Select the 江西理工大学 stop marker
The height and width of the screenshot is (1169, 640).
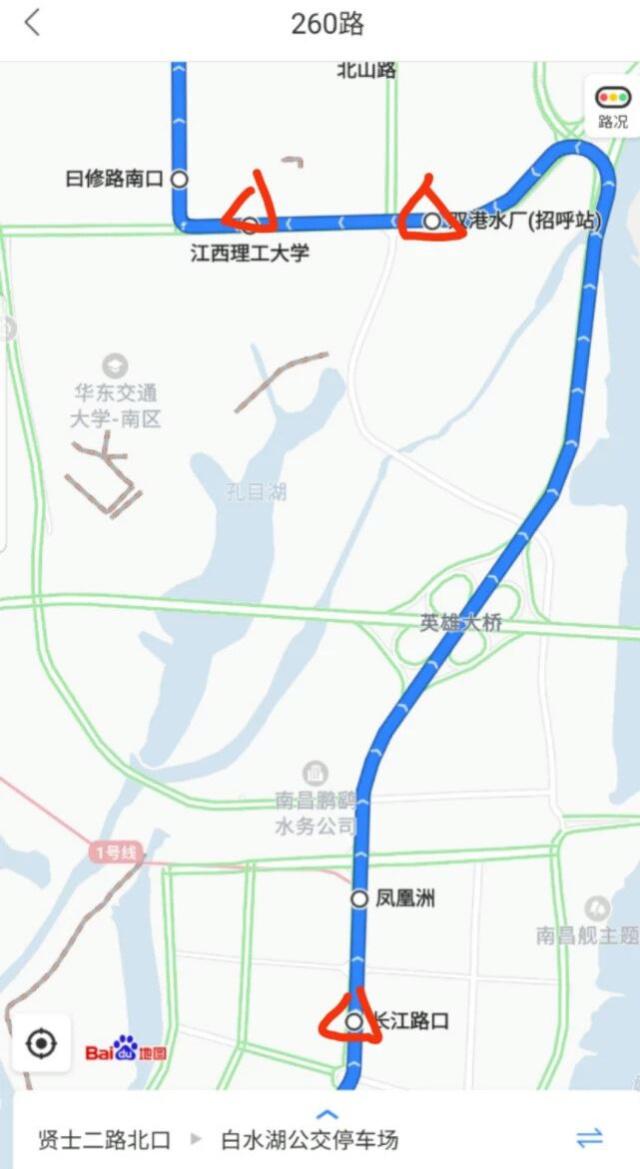[250, 224]
